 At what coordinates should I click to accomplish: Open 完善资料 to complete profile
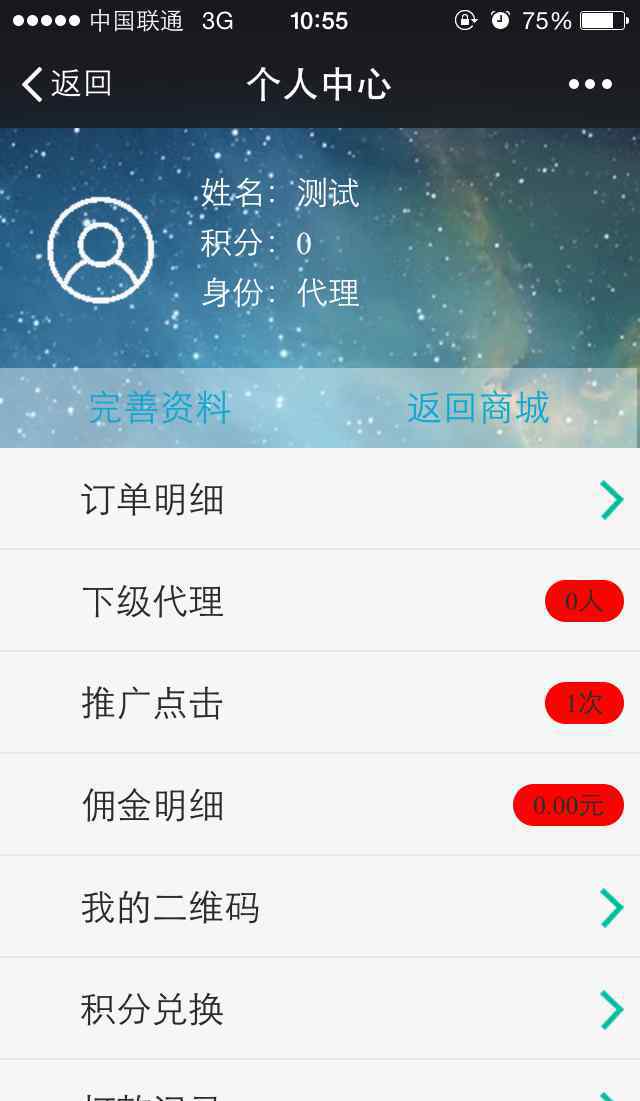click(160, 408)
